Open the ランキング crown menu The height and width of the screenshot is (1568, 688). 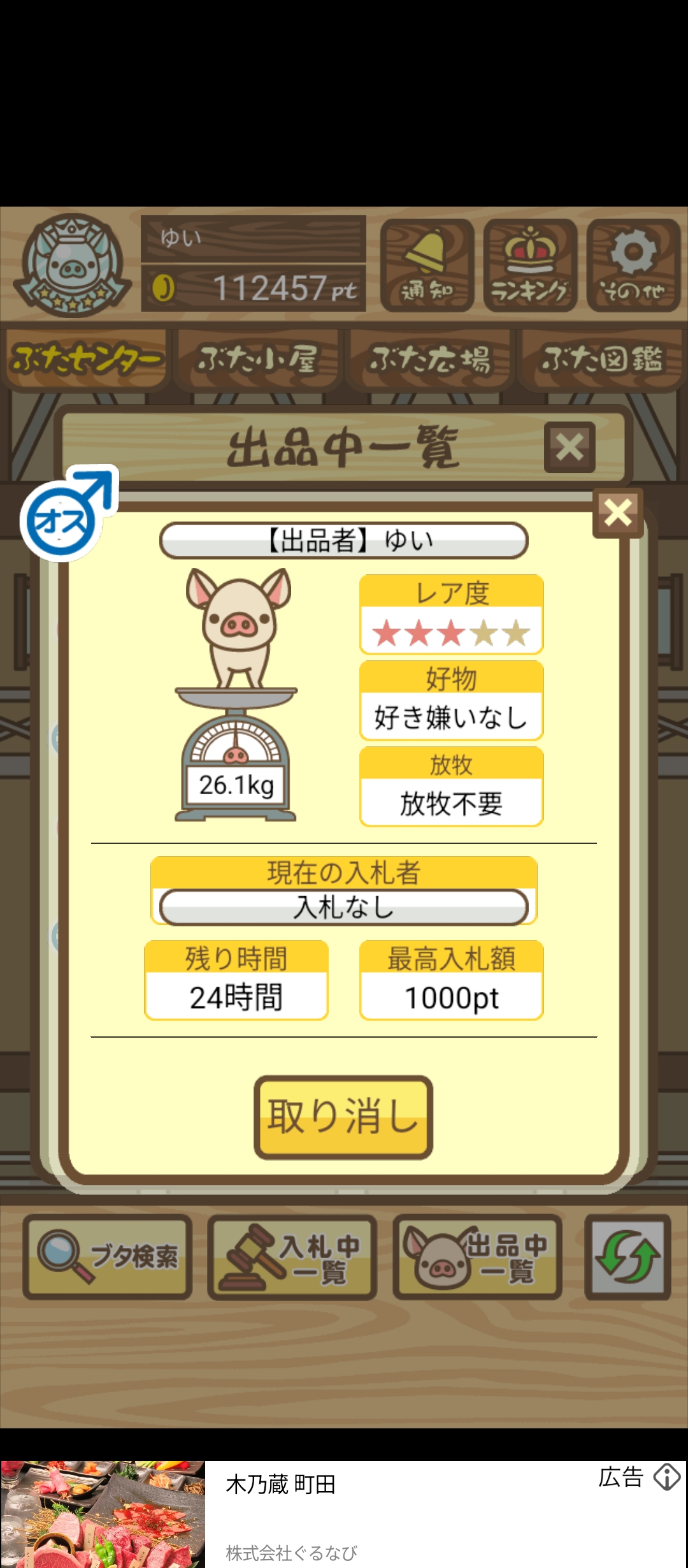click(530, 265)
